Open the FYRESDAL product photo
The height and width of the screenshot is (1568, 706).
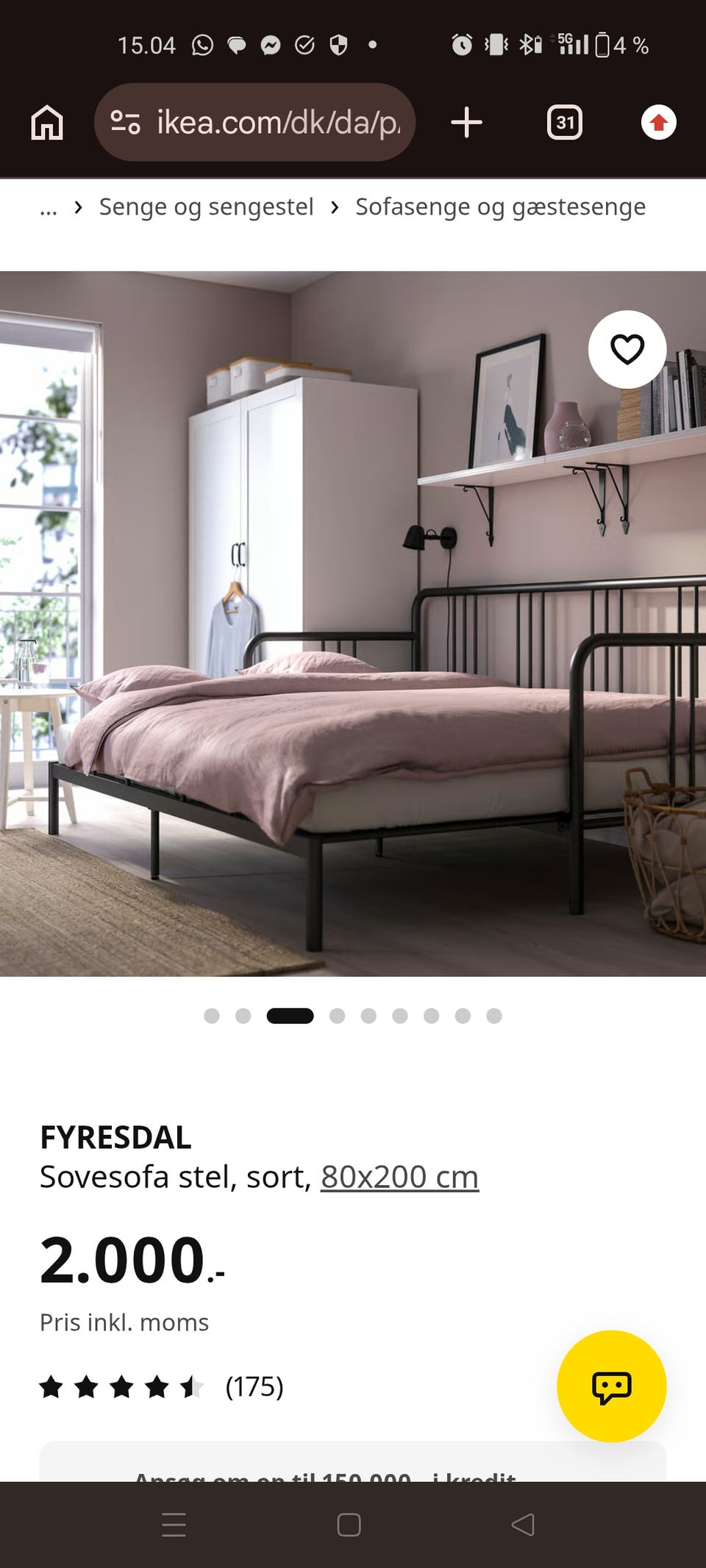[353, 624]
